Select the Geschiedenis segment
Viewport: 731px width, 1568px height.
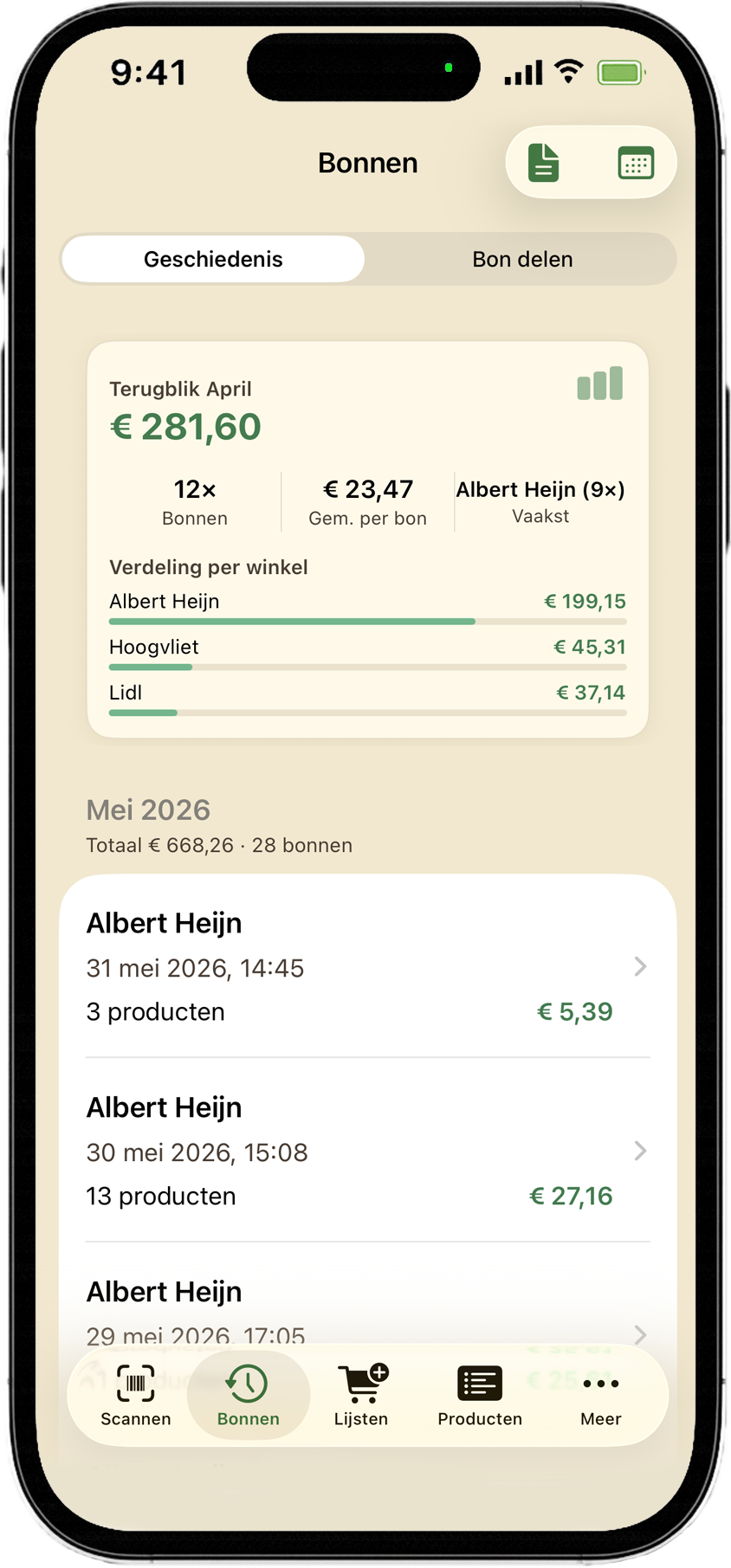pyautogui.click(x=213, y=259)
